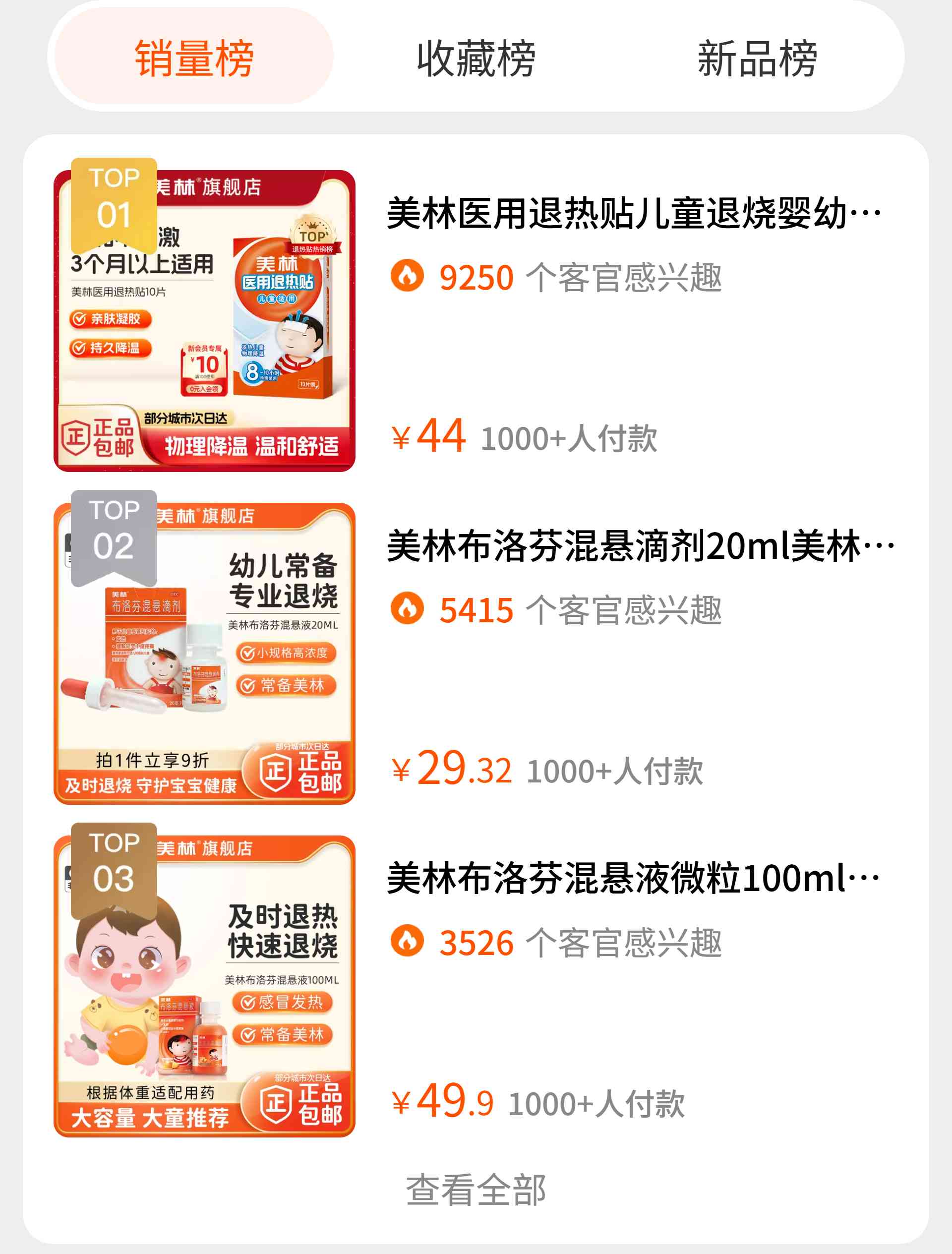Select the 销量榜 tab
952x1254 pixels.
click(x=193, y=58)
